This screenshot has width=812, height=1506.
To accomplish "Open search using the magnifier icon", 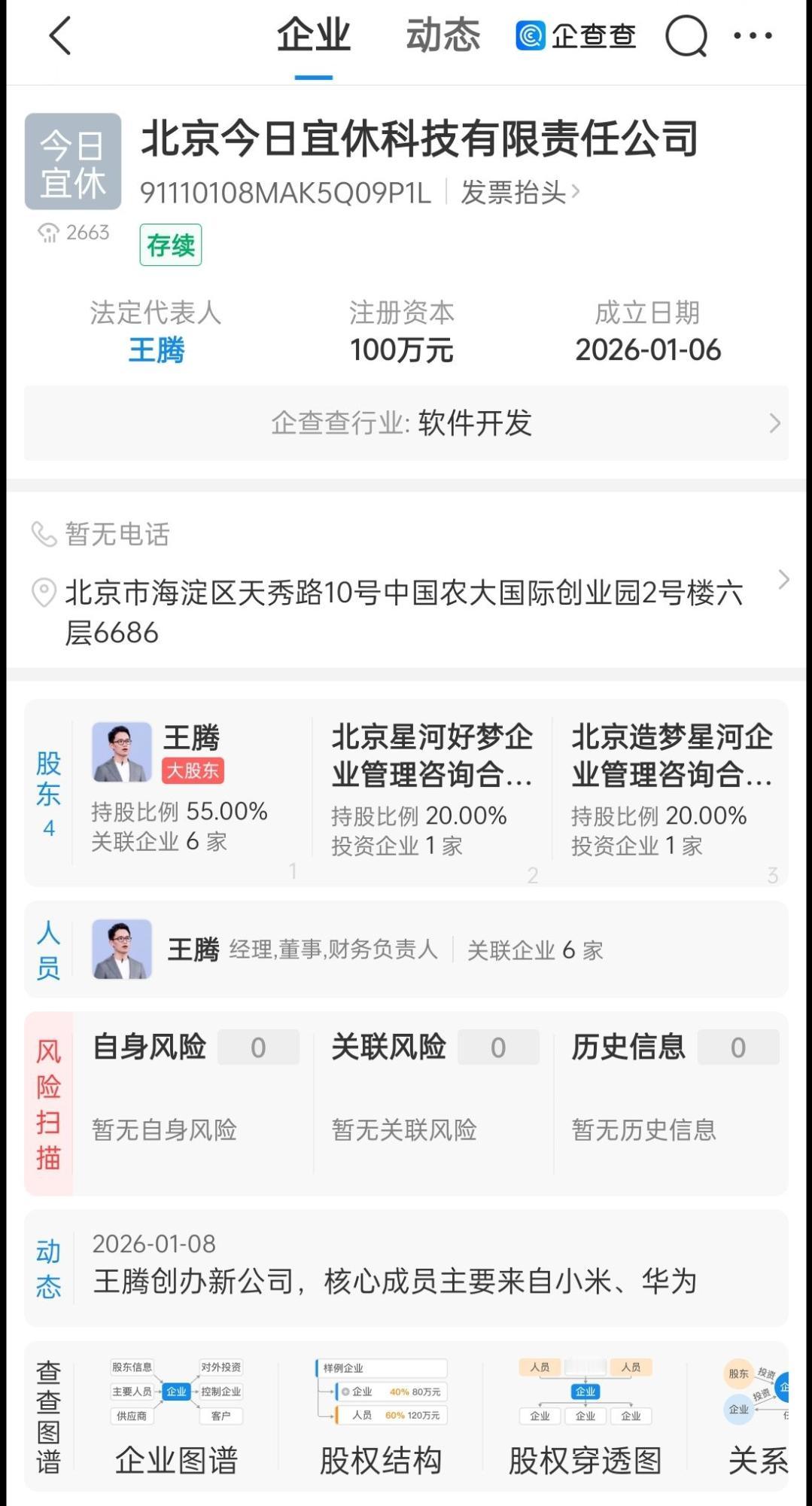I will [x=683, y=35].
